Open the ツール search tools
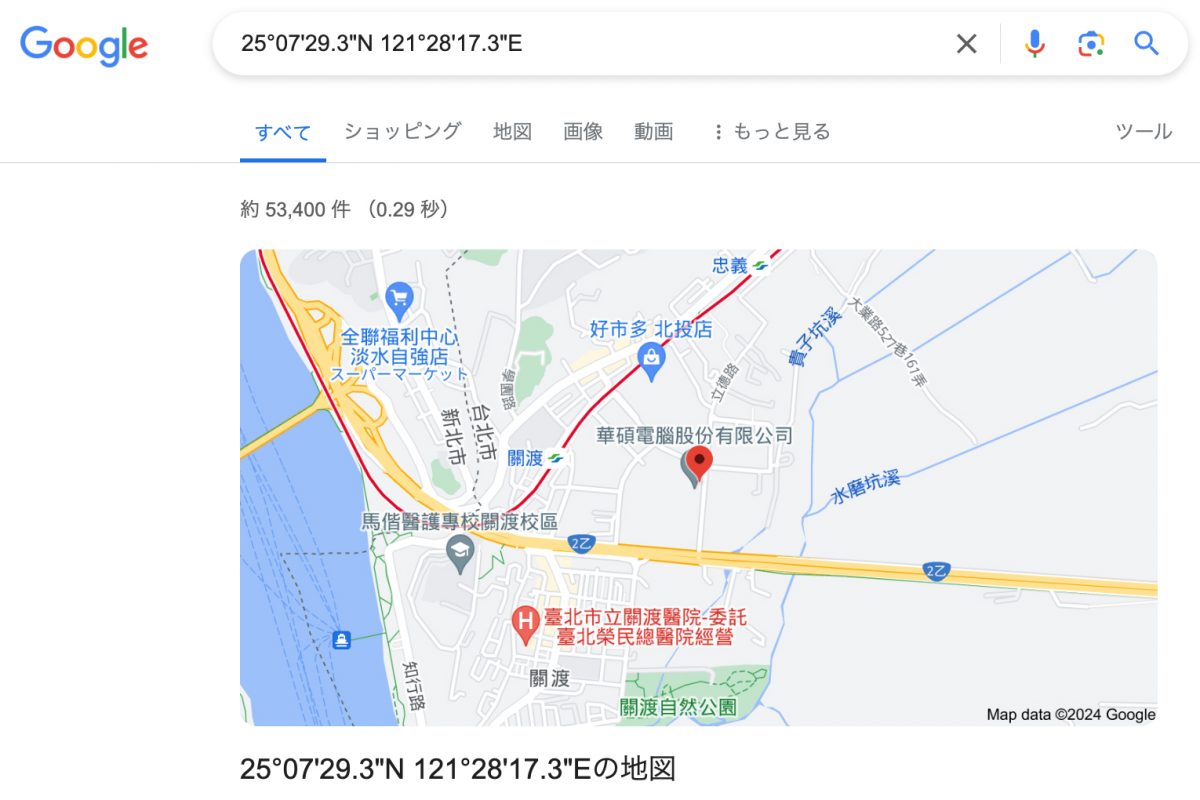The image size is (1200, 800). coord(1143,131)
